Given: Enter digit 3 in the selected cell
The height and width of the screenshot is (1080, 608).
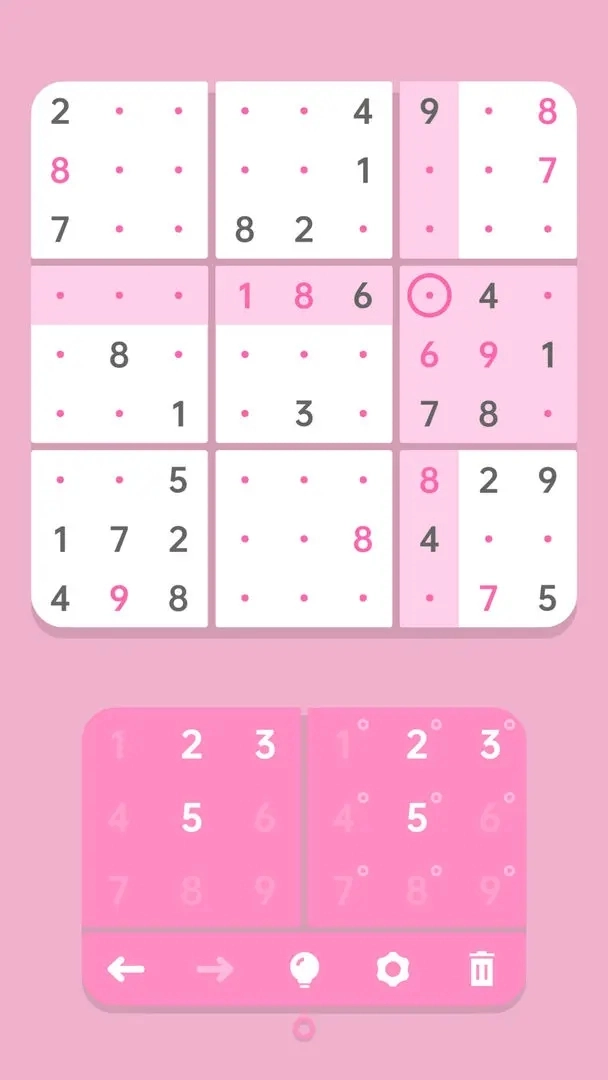Looking at the screenshot, I should 264,745.
